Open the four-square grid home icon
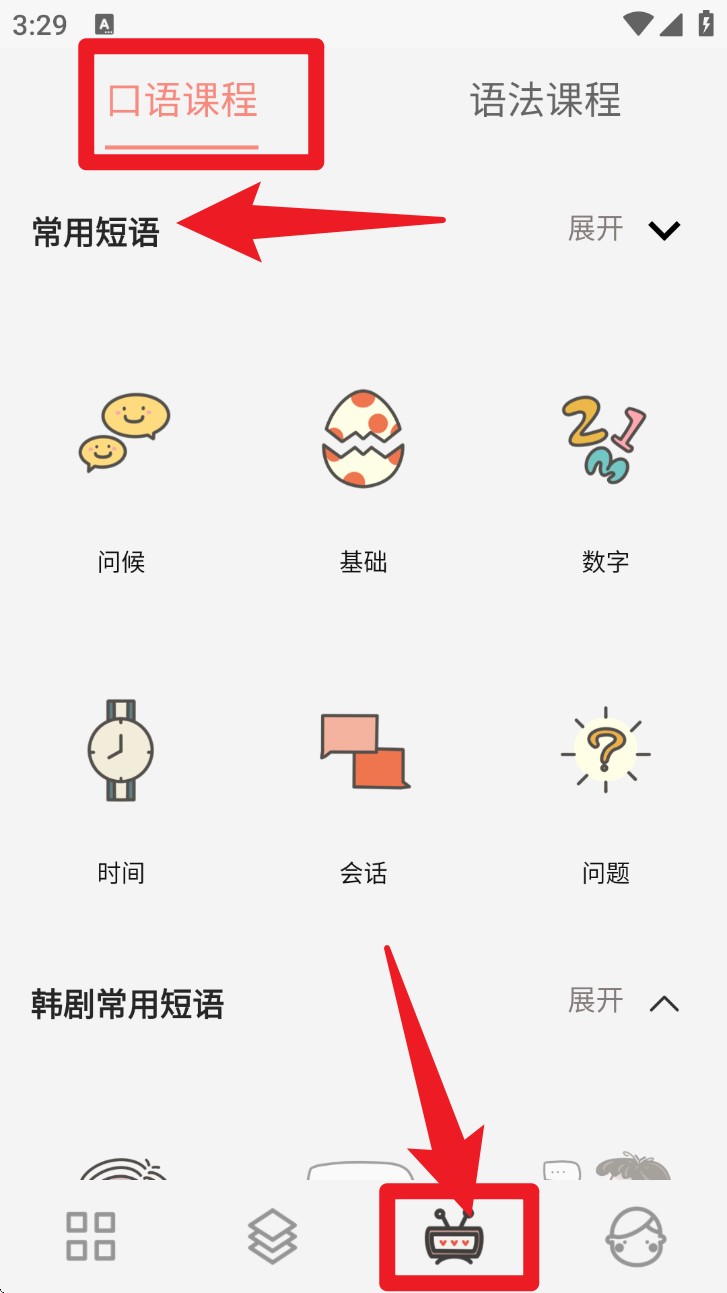The height and width of the screenshot is (1293, 727). (90, 1236)
